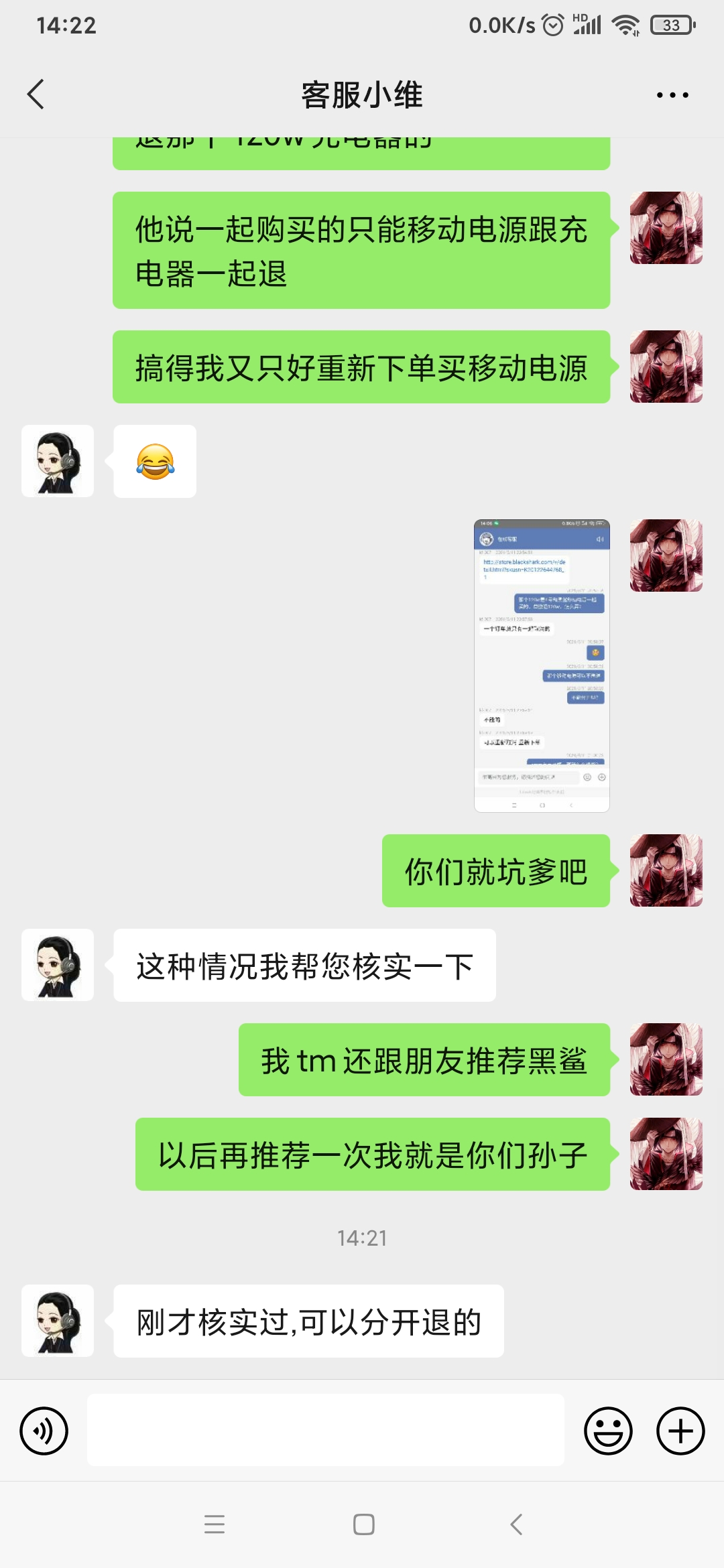Go to the home screen via system bar
The height and width of the screenshot is (1568, 724).
coord(363,1524)
